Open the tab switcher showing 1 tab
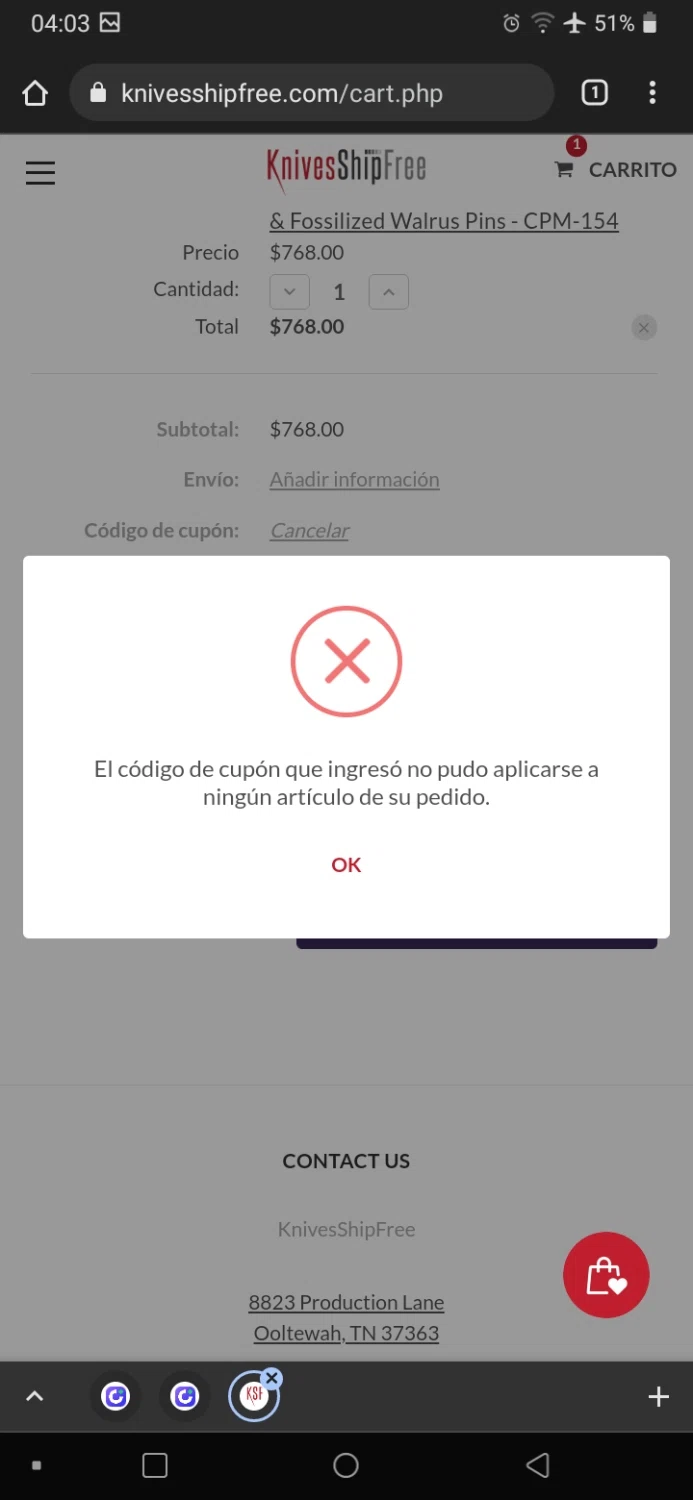Screen dimensions: 693x1500 [594, 93]
